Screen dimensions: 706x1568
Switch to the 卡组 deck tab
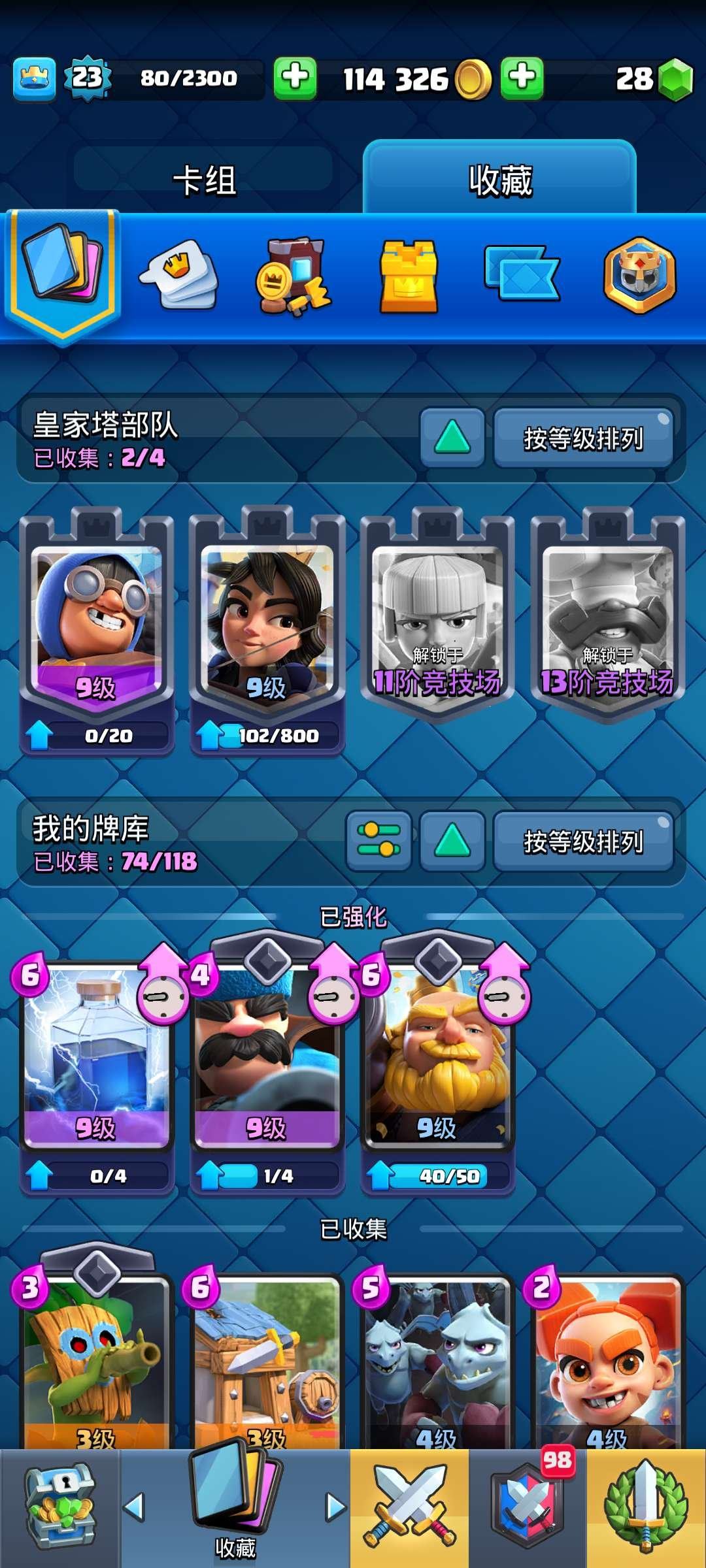pos(204,180)
